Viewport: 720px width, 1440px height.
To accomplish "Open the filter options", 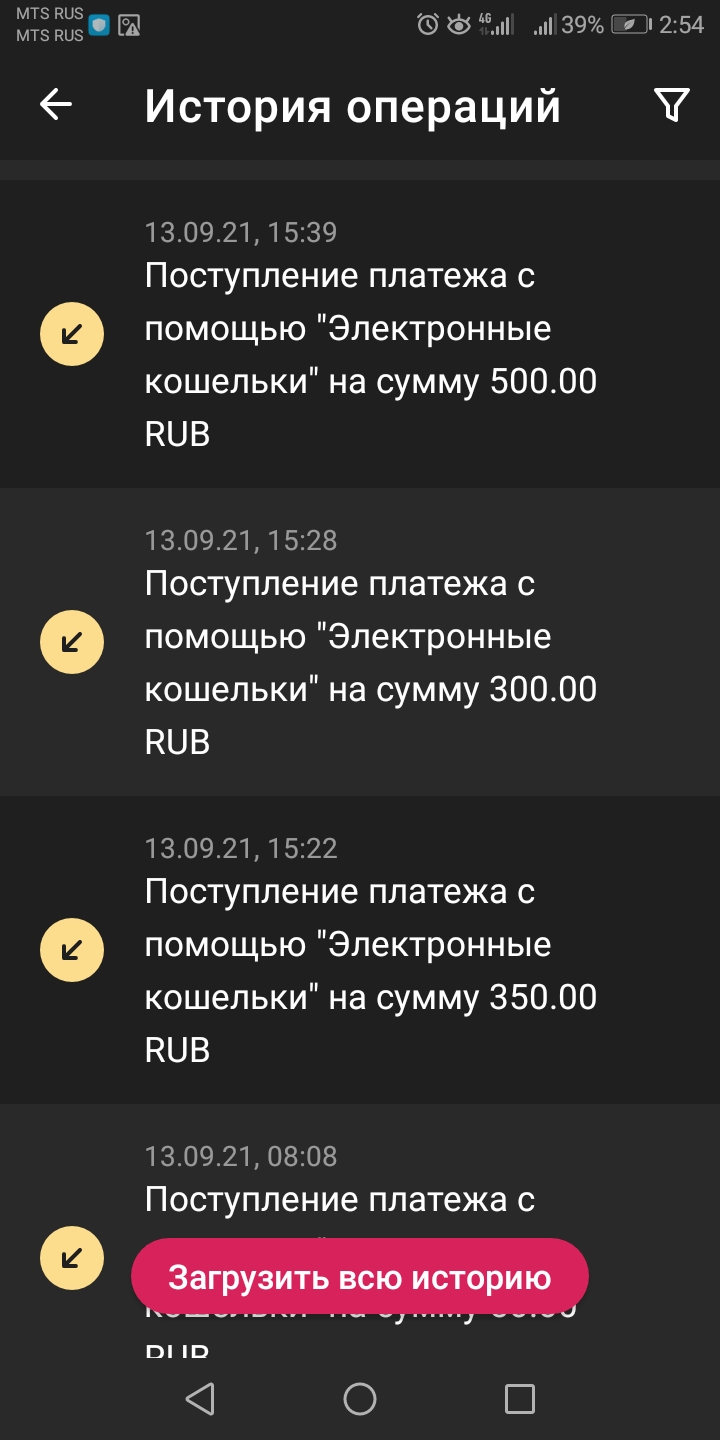I will [x=671, y=105].
